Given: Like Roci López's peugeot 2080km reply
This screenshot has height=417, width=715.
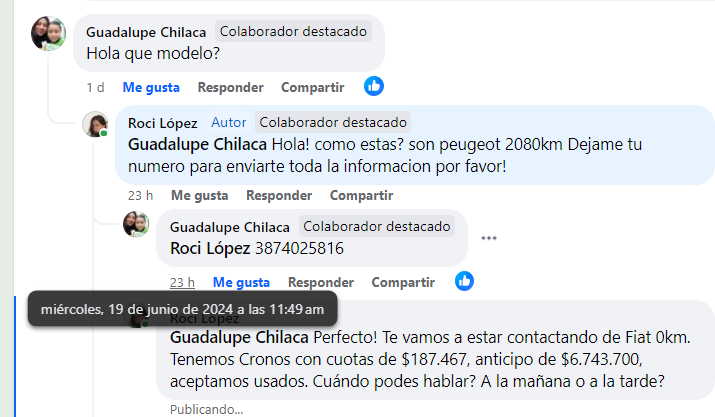Looking at the screenshot, I should [x=200, y=195].
